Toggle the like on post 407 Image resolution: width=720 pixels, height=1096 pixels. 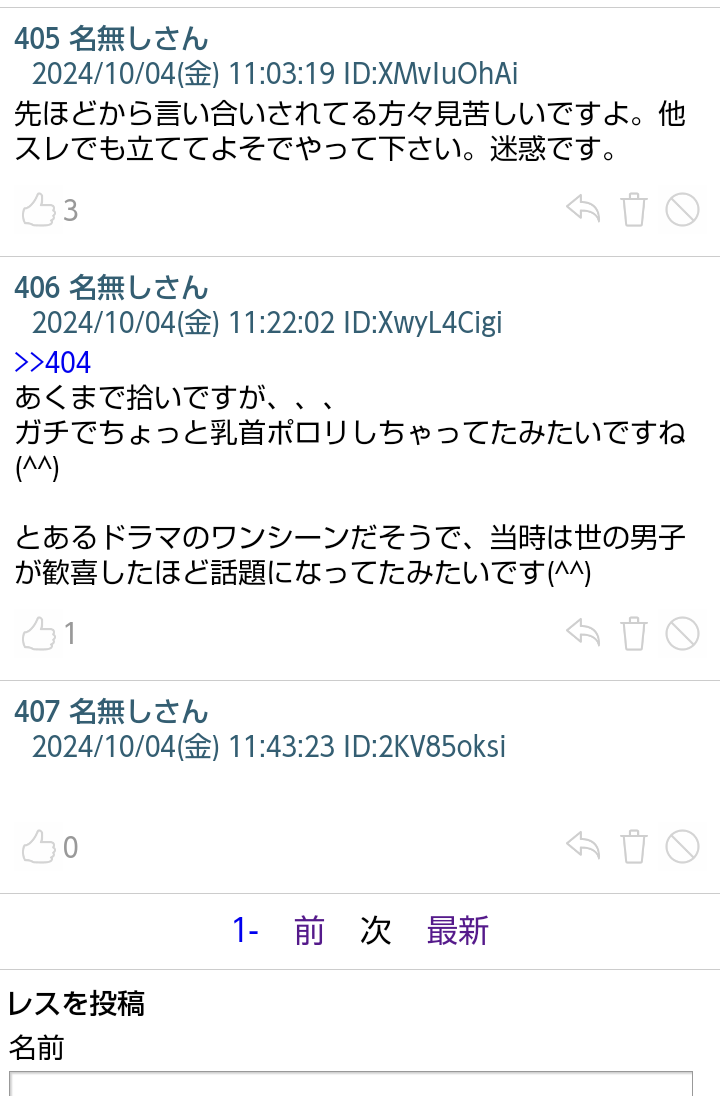pyautogui.click(x=38, y=846)
